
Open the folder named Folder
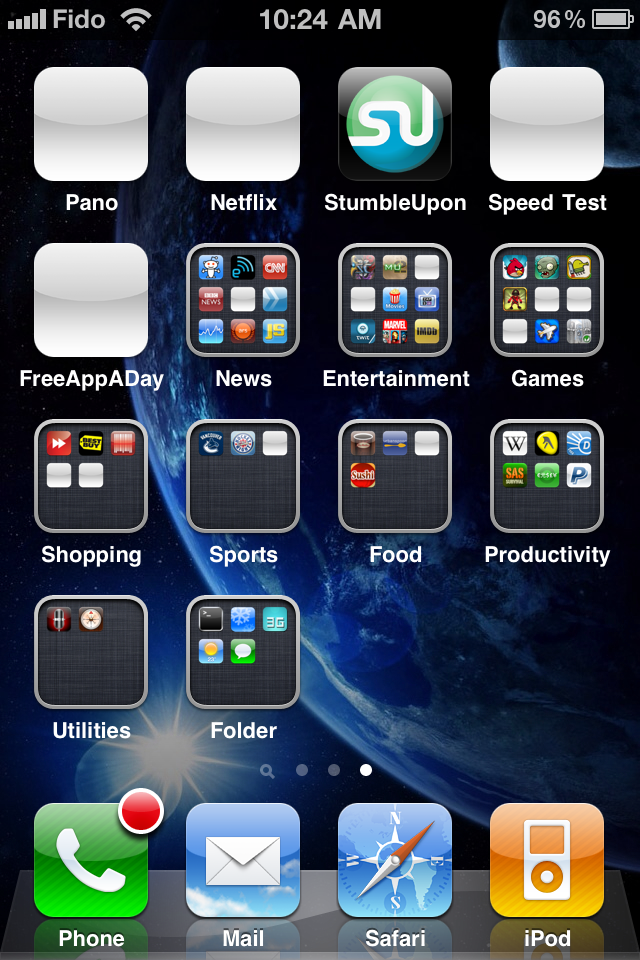[x=243, y=652]
